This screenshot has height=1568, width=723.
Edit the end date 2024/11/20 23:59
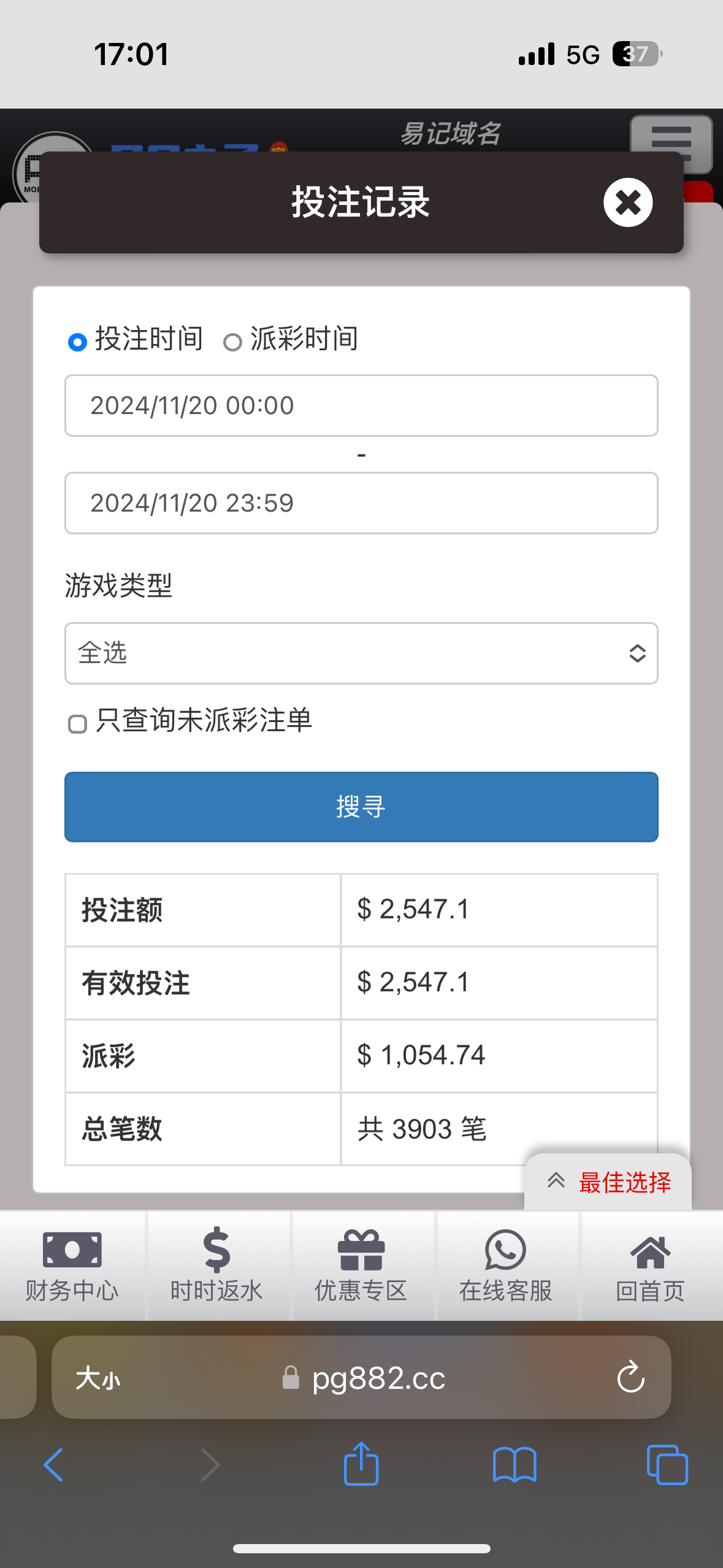[x=361, y=503]
